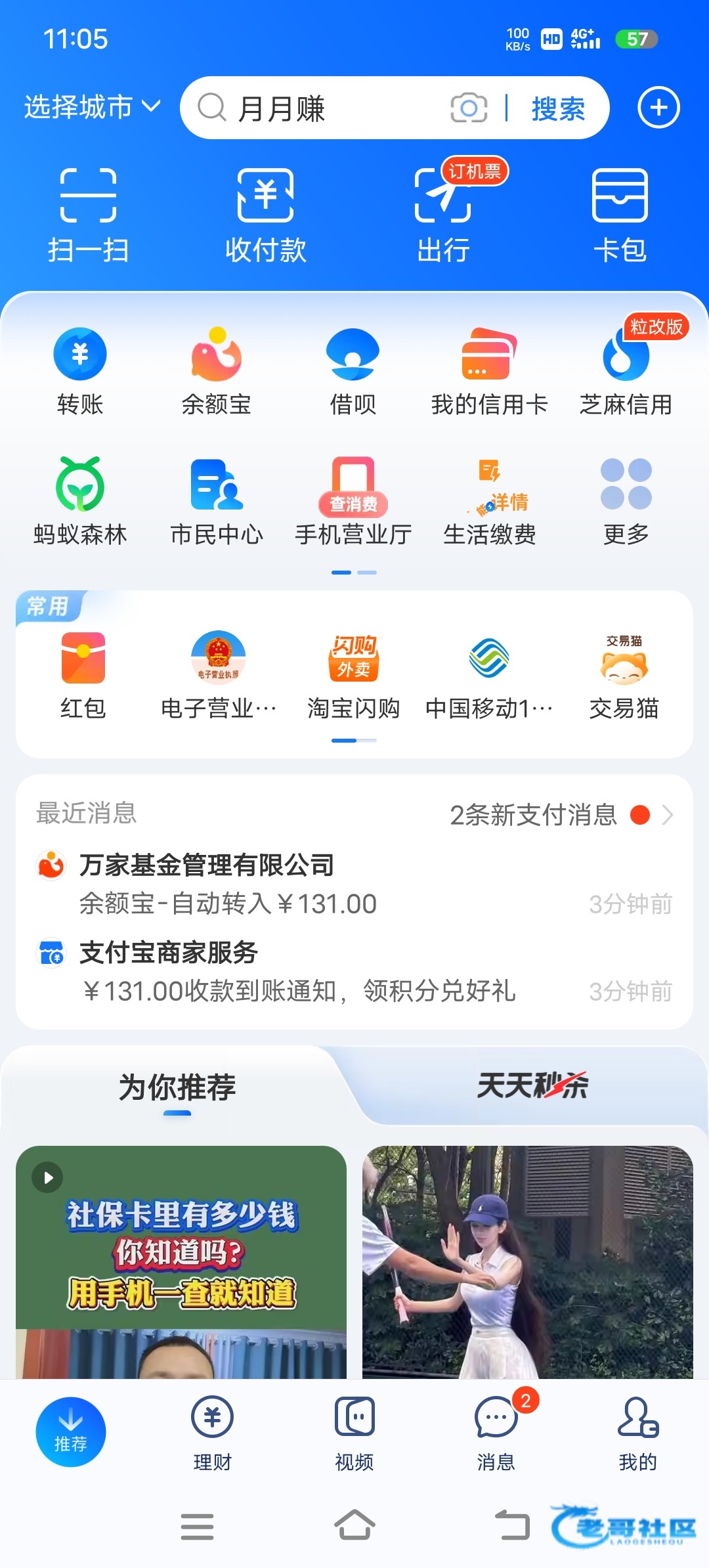Open 淘宝闪购 mini app

tap(354, 675)
